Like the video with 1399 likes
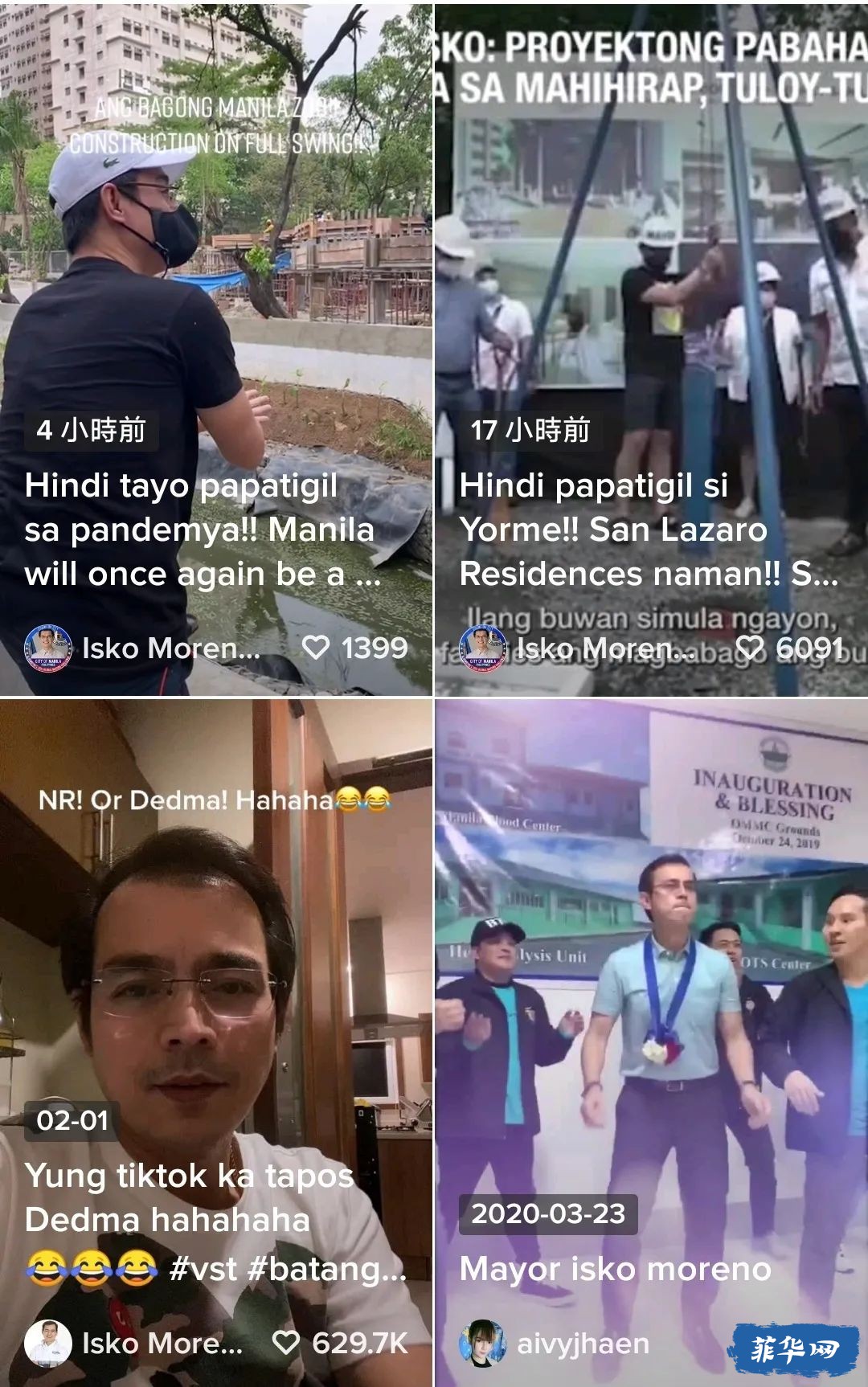Viewport: 868px width, 1387px height. pyautogui.click(x=316, y=648)
